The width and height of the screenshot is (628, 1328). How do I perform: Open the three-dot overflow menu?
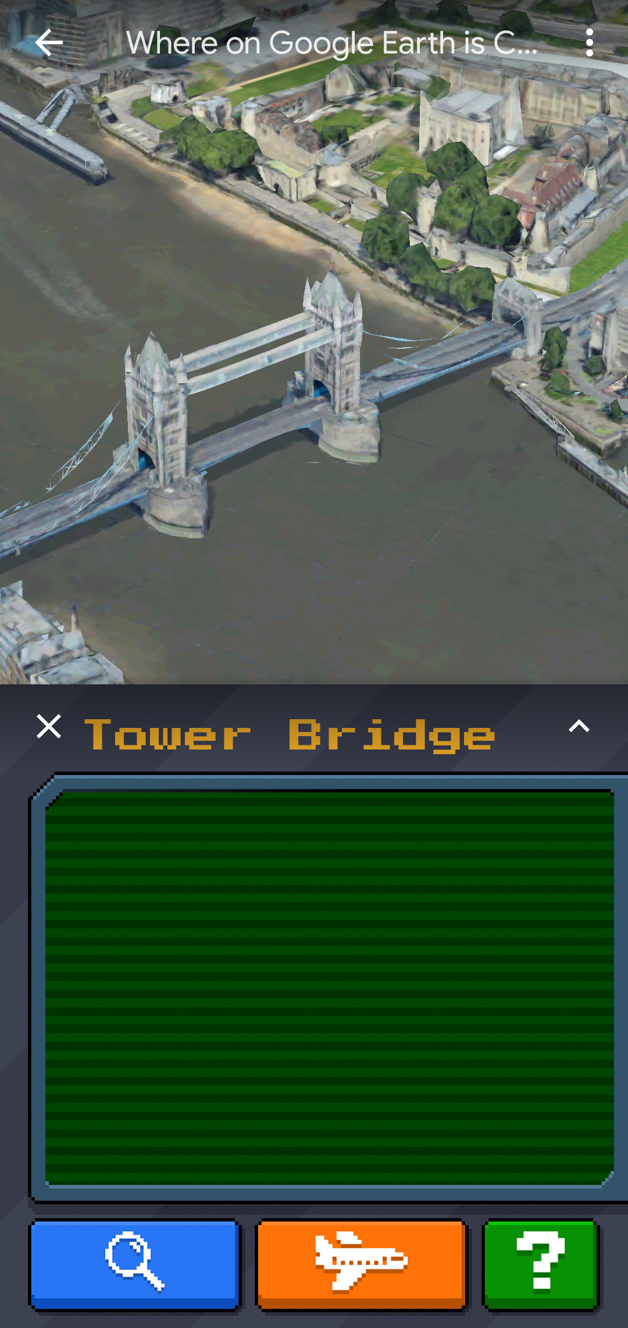(x=590, y=42)
